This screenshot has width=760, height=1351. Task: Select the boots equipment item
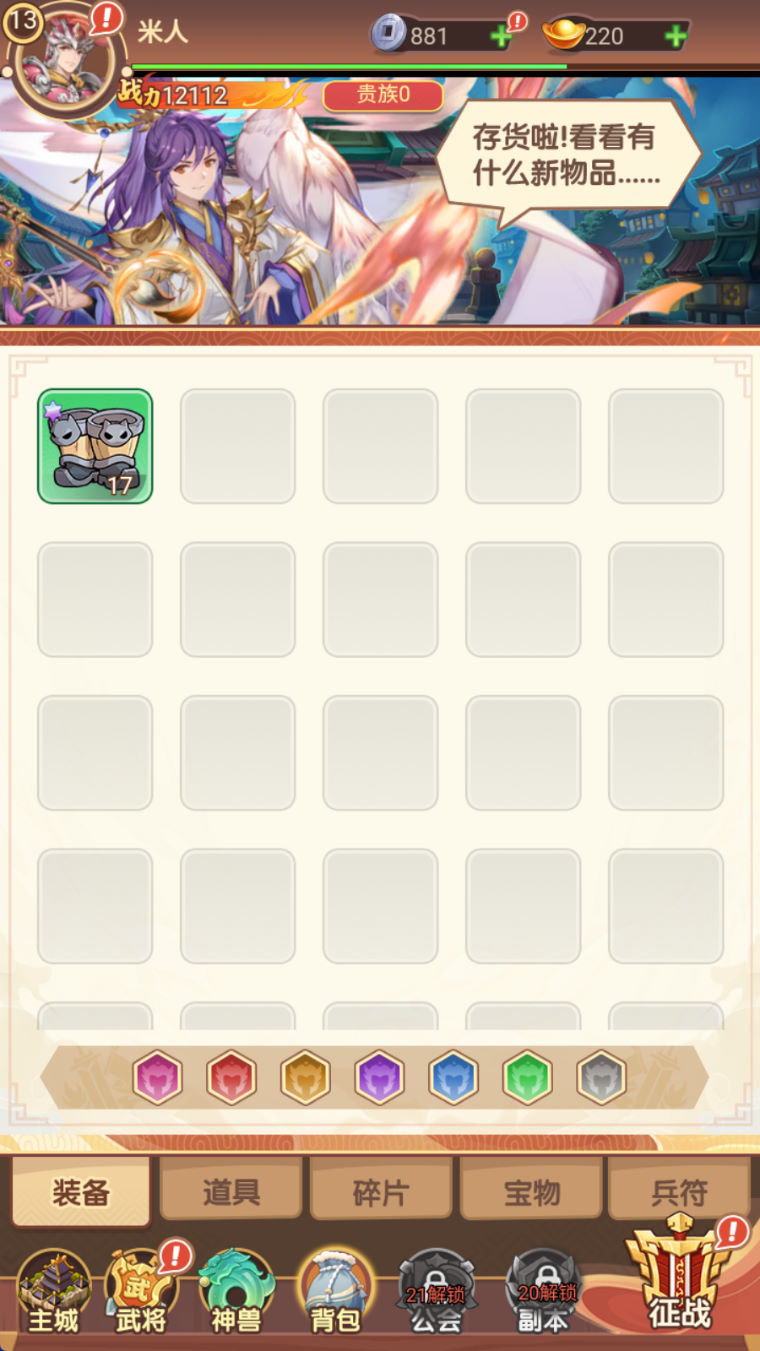coord(95,446)
